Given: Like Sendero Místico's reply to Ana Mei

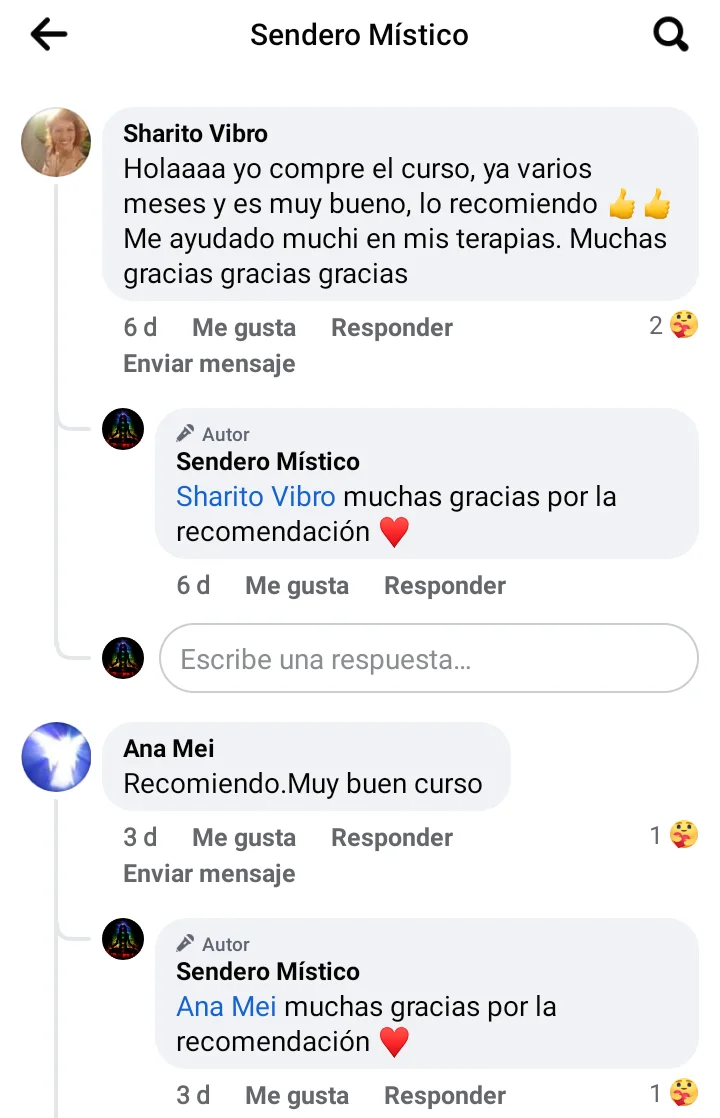Looking at the screenshot, I should tap(297, 1096).
